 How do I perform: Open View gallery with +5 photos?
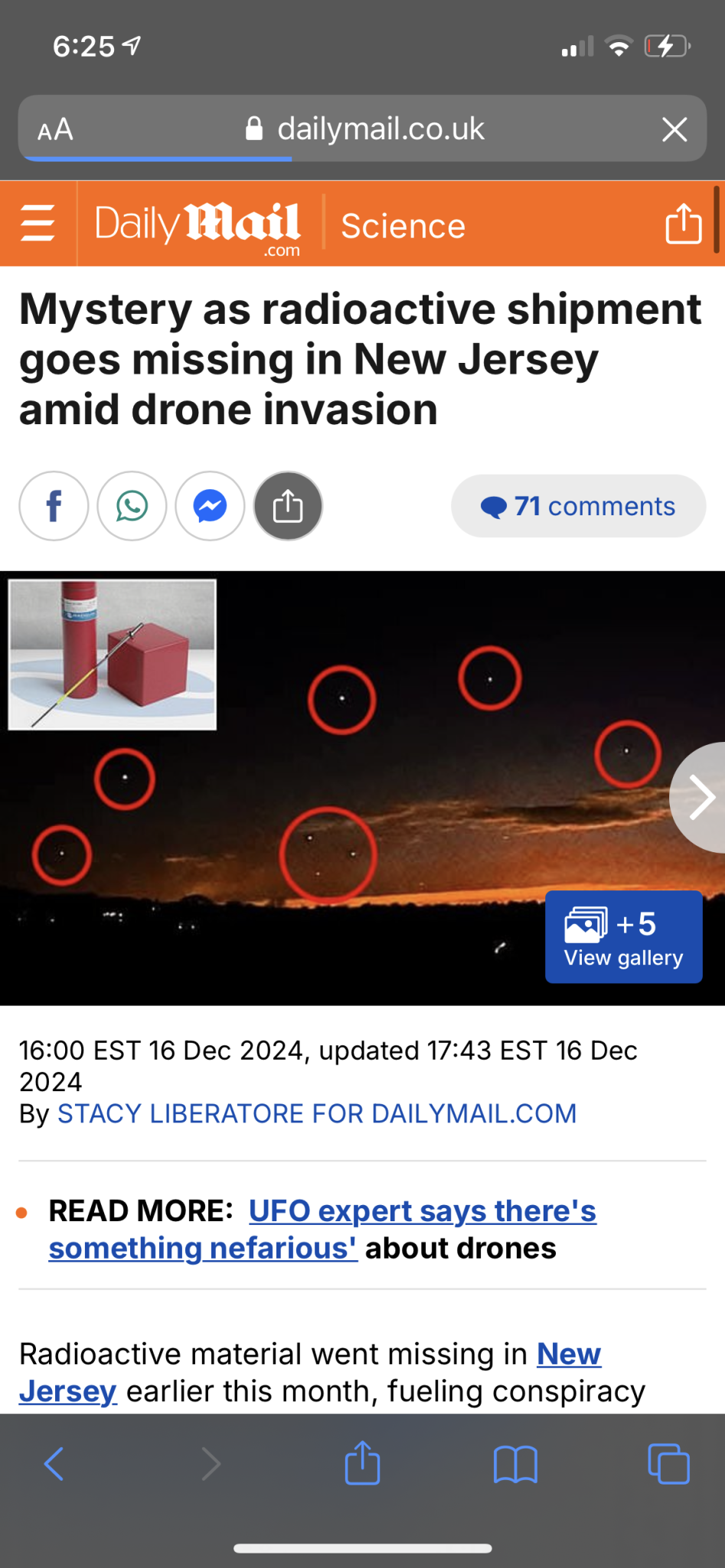[x=623, y=936]
